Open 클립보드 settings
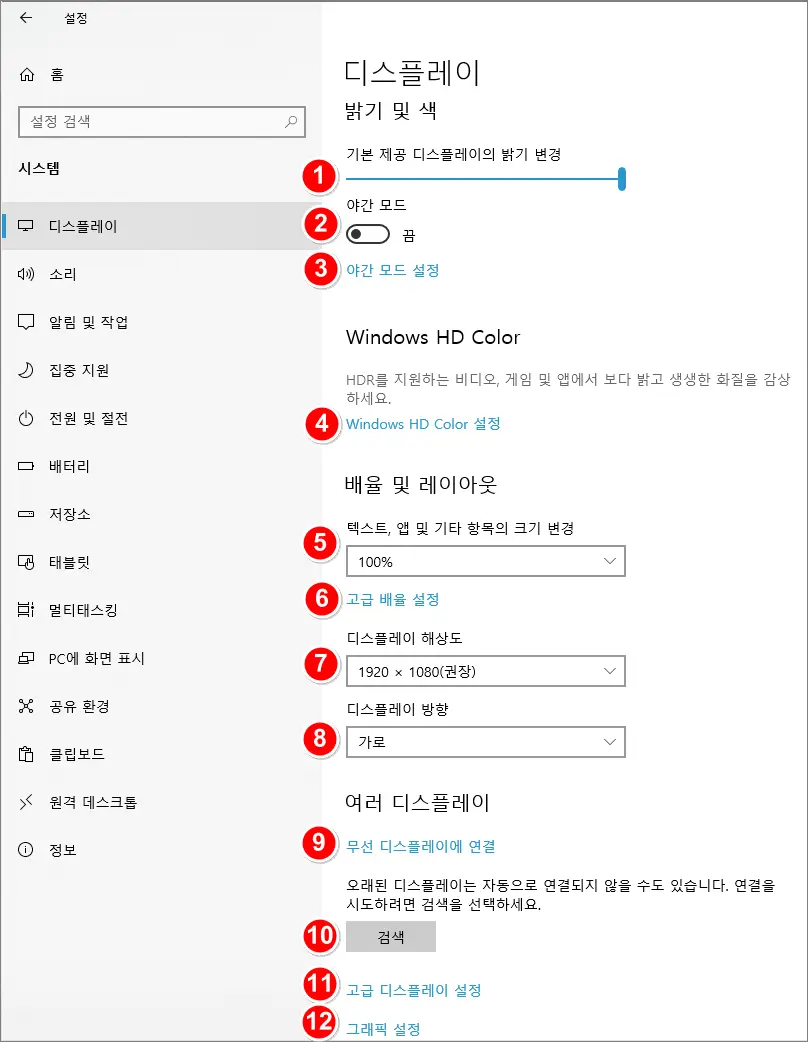This screenshot has width=808, height=1042. tap(76, 754)
